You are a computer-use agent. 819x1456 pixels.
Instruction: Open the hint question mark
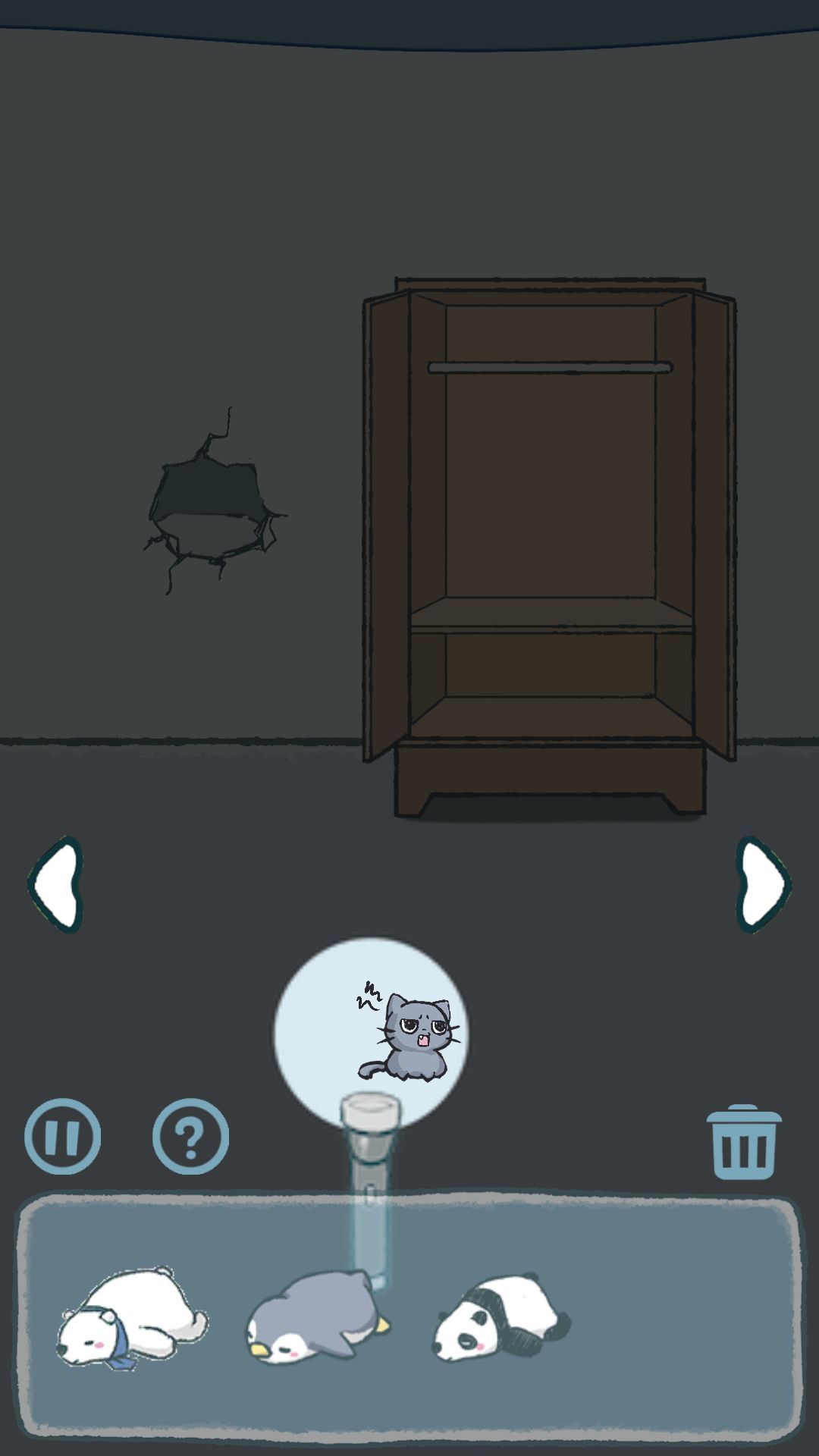(190, 1136)
